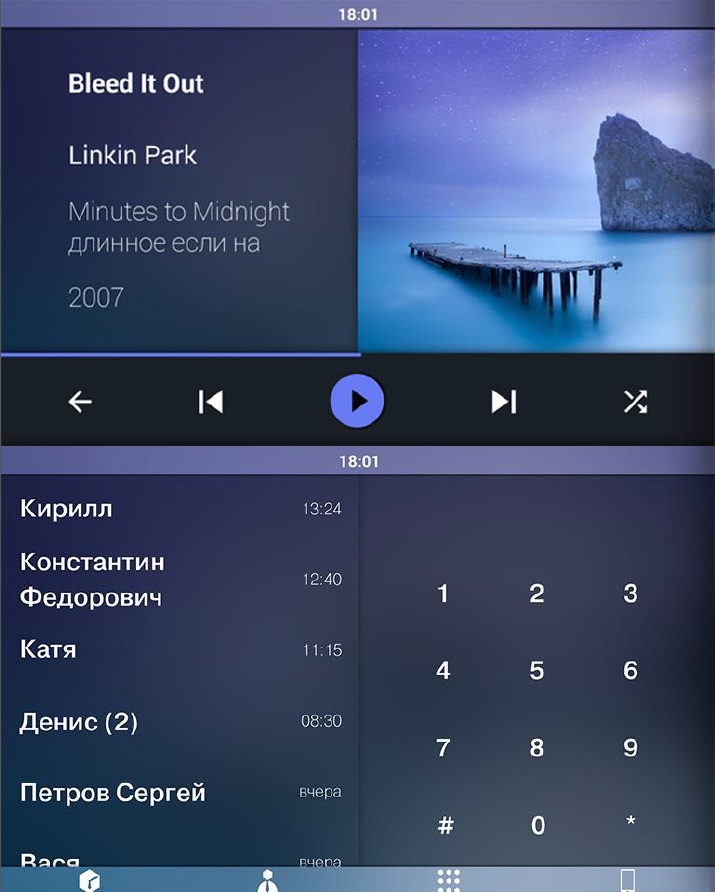Image resolution: width=715 pixels, height=892 pixels.
Task: Open the Петров Сергей call entry
Action: tap(180, 793)
